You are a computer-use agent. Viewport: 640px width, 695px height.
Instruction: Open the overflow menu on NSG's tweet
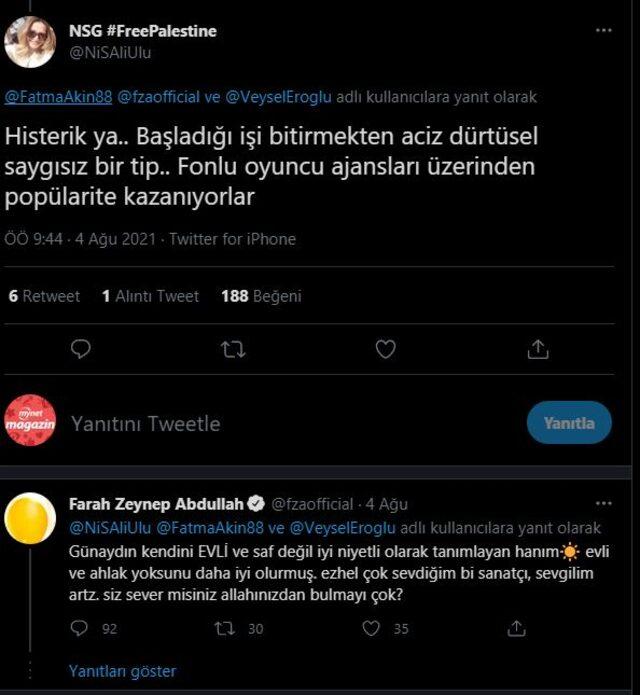(x=603, y=31)
